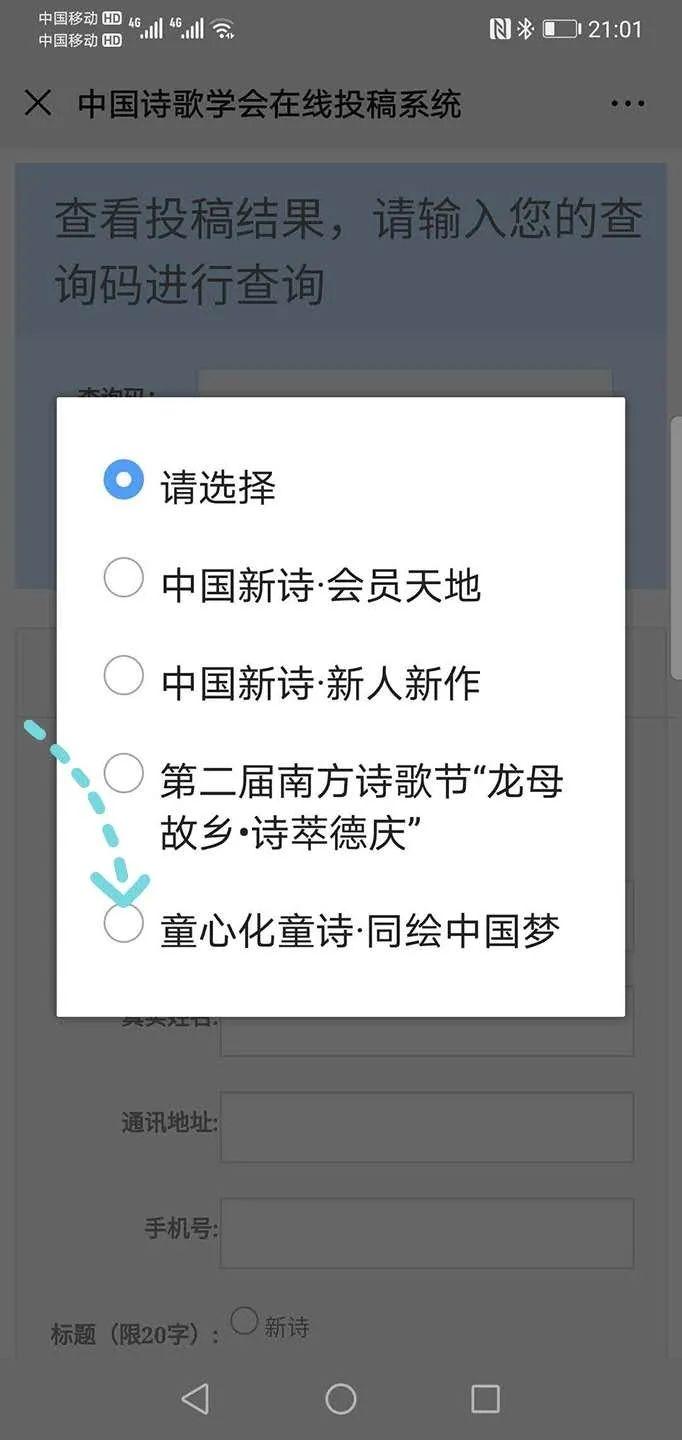This screenshot has height=1440, width=682.
Task: Open the recent apps view
Action: click(485, 1398)
